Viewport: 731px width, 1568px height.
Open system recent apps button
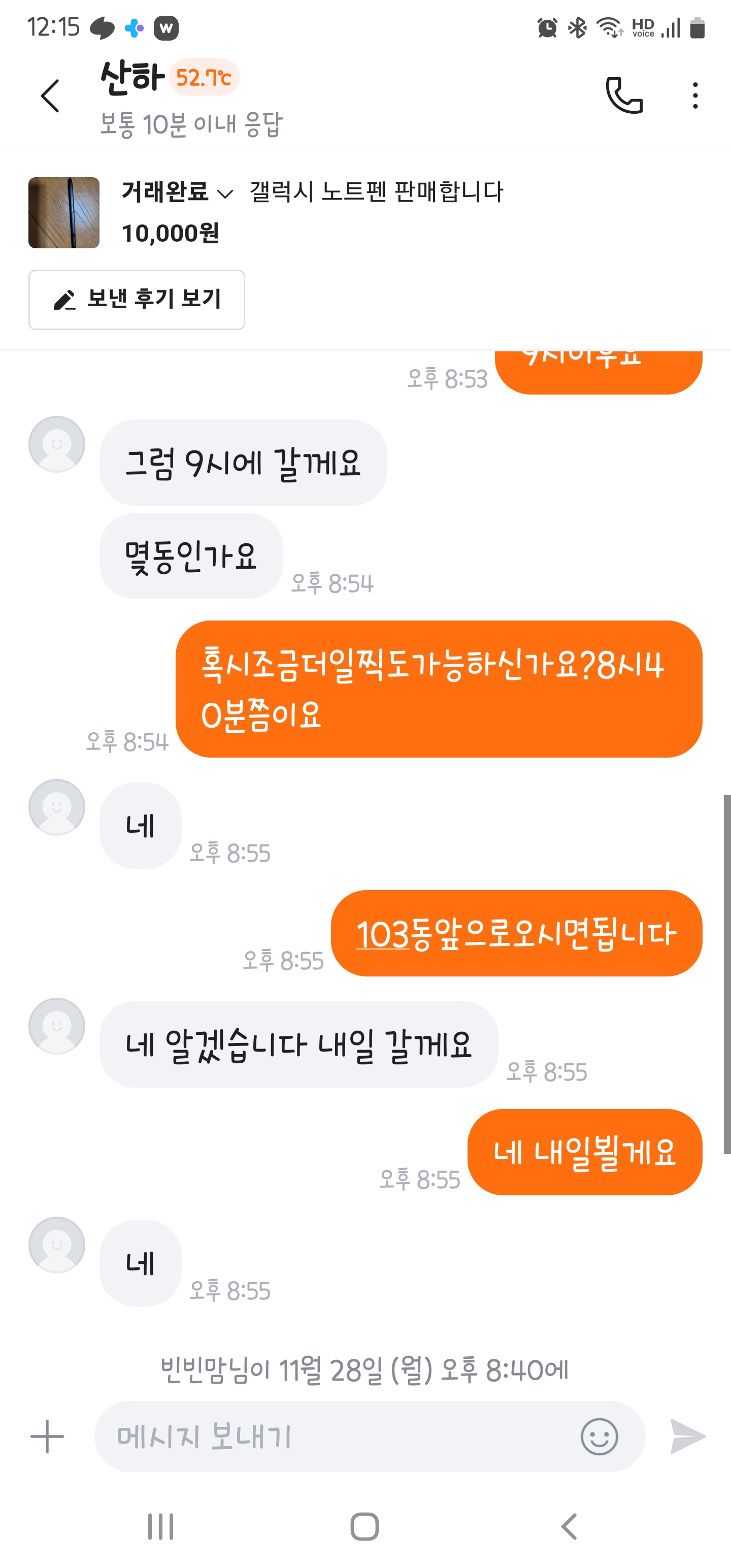161,1526
